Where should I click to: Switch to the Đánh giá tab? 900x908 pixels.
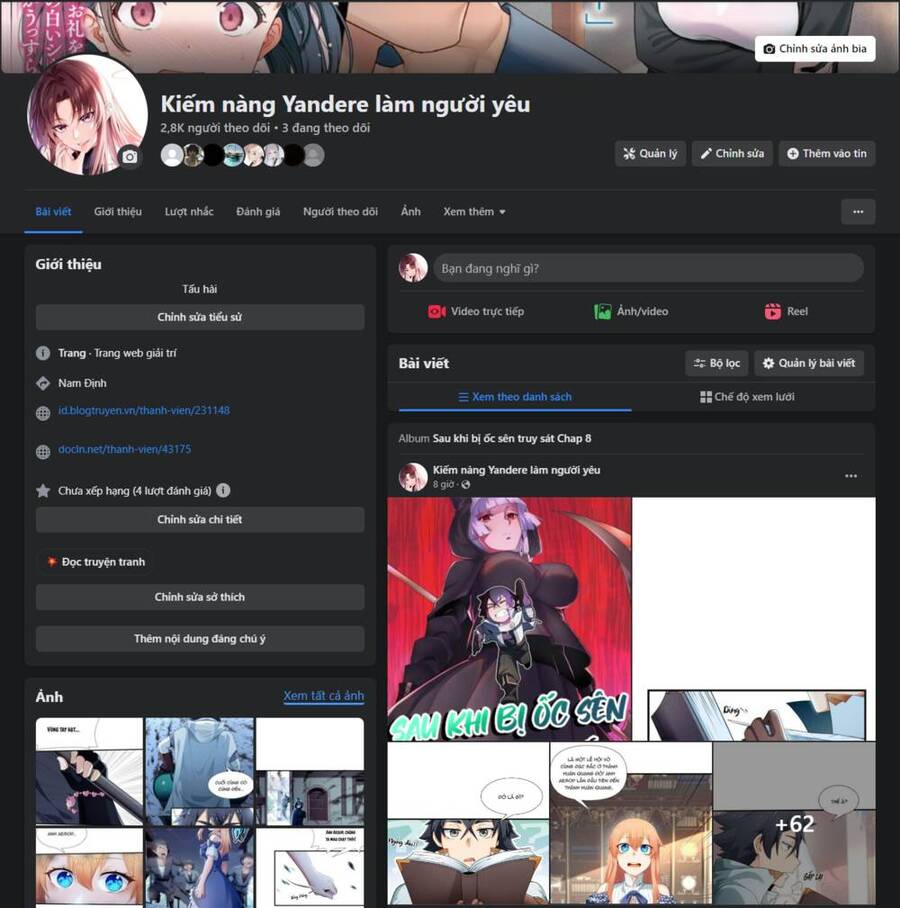(258, 211)
